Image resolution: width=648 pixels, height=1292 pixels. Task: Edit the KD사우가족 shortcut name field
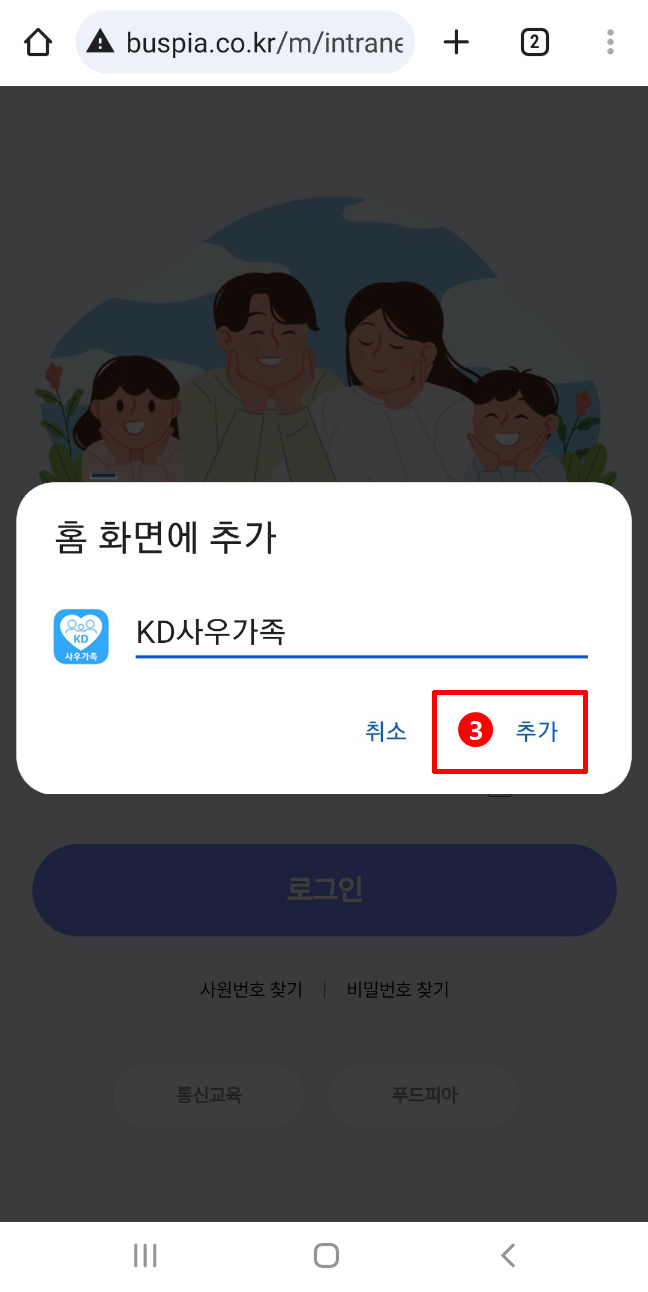pyautogui.click(x=360, y=632)
